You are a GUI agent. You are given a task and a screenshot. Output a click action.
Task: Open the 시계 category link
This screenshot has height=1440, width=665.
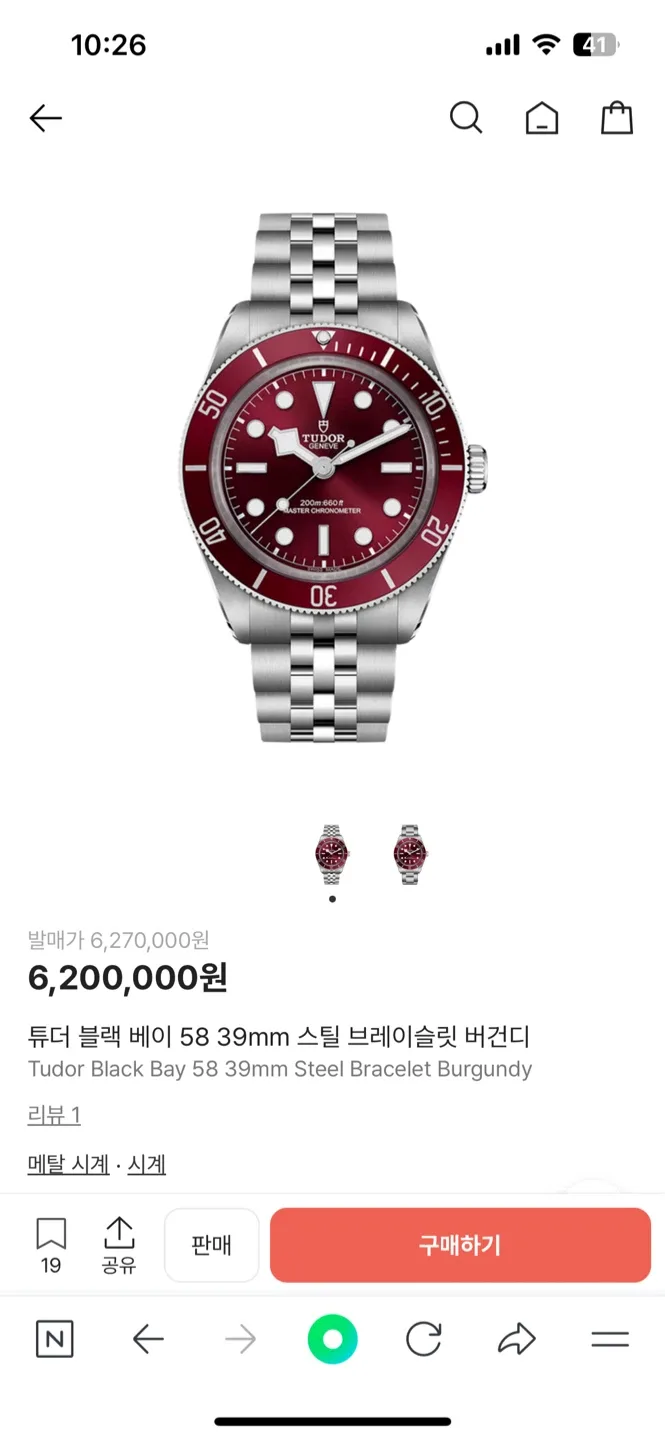point(147,1164)
